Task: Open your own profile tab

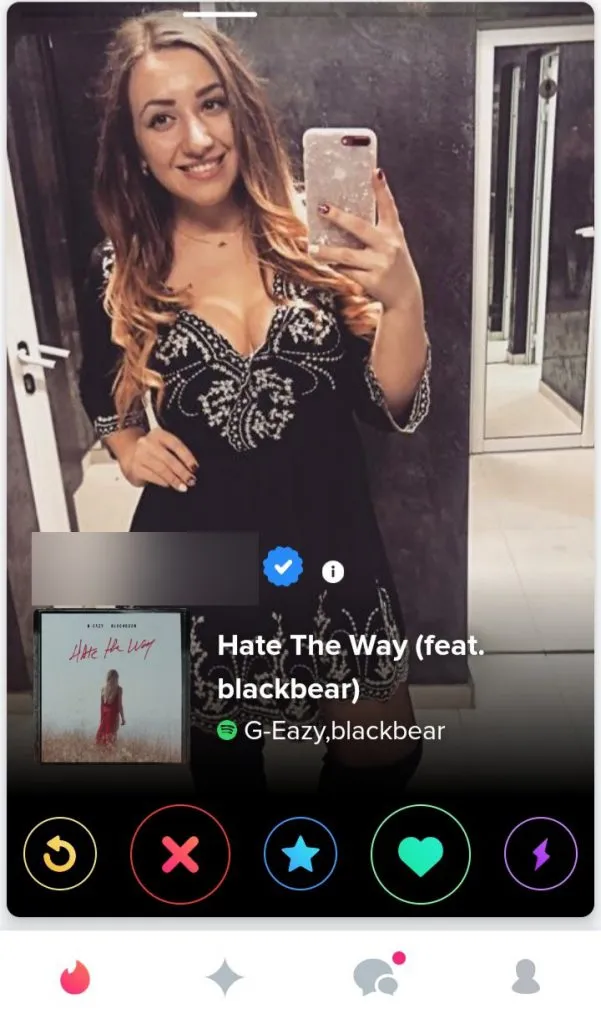Action: tap(525, 978)
